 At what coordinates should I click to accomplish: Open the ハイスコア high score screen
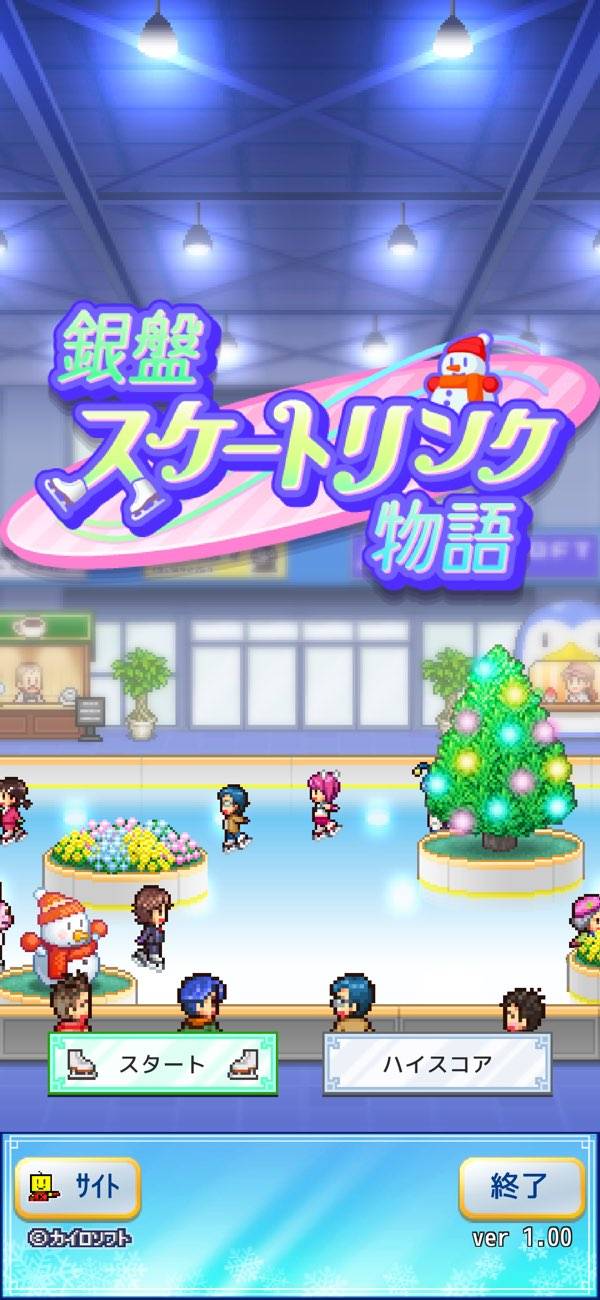point(437,1063)
